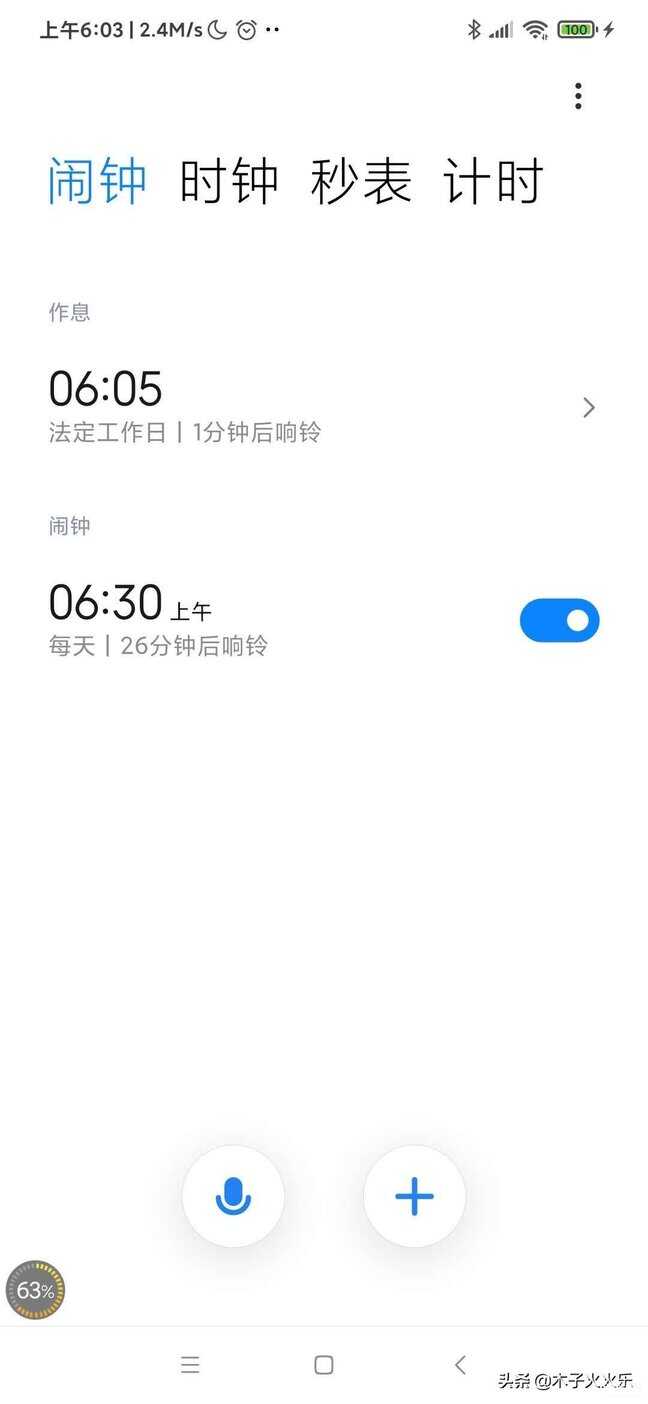
Task: Open the three-dot overflow menu
Action: 578,96
